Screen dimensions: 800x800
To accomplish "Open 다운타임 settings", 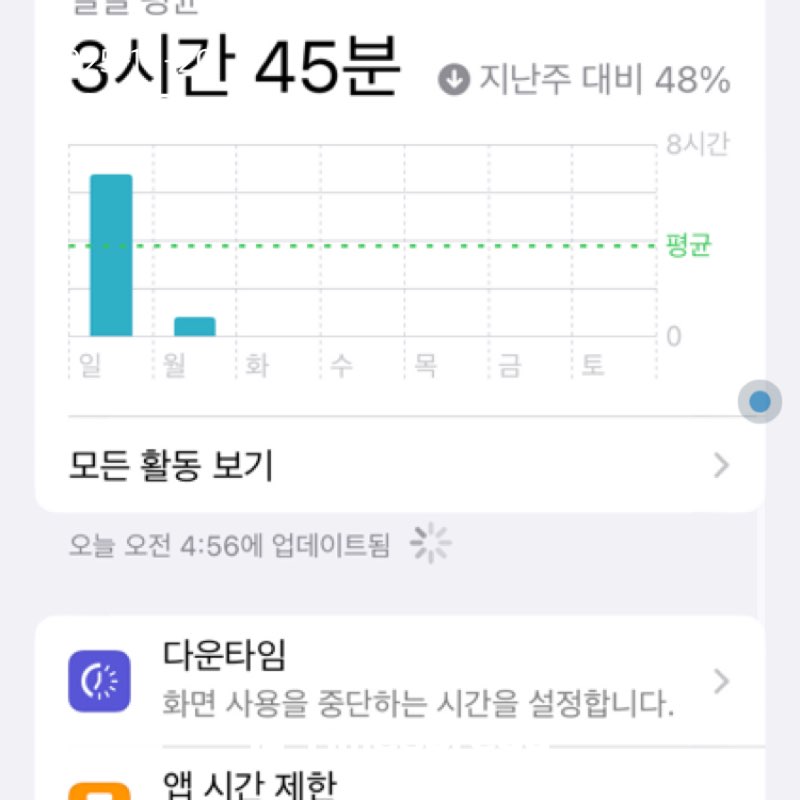I will tap(400, 681).
